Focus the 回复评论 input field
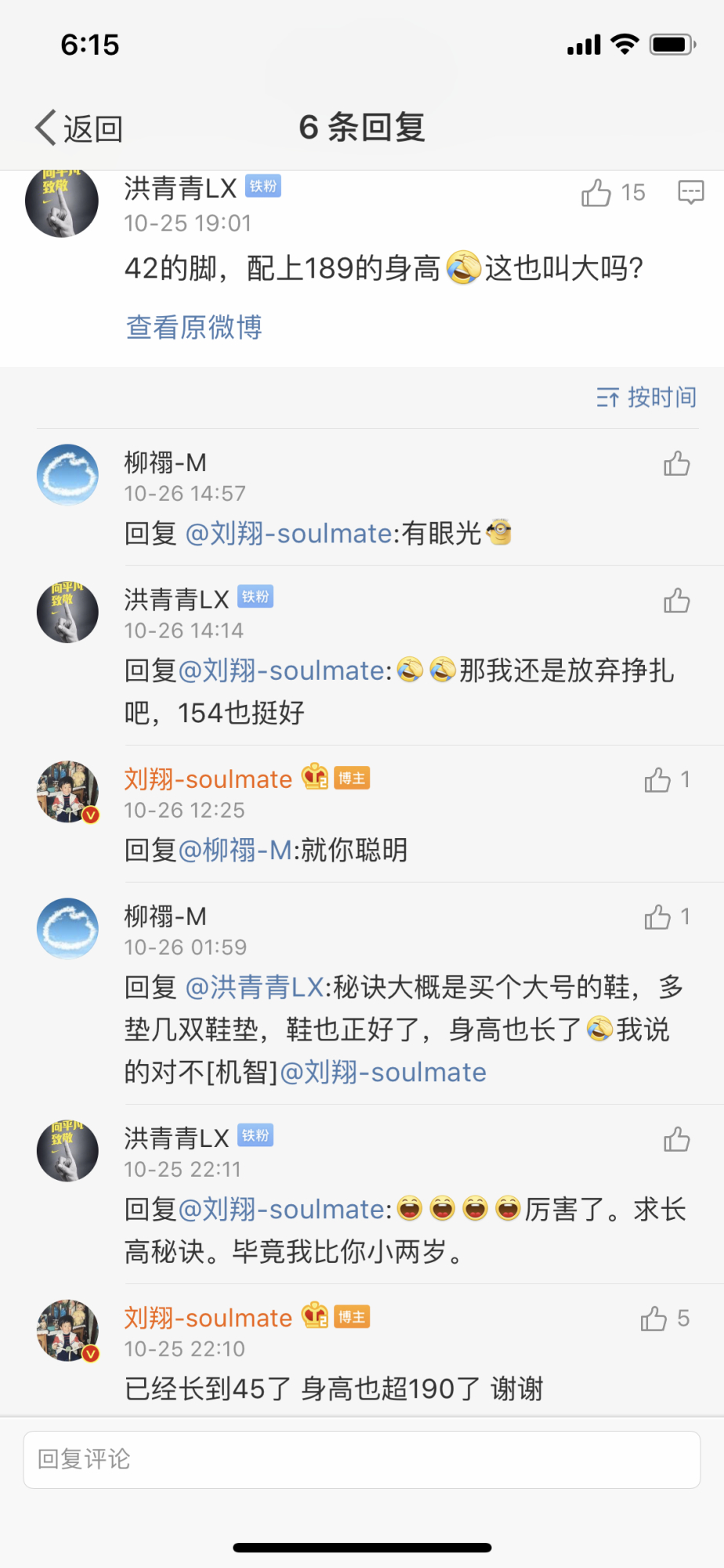 coord(362,1460)
